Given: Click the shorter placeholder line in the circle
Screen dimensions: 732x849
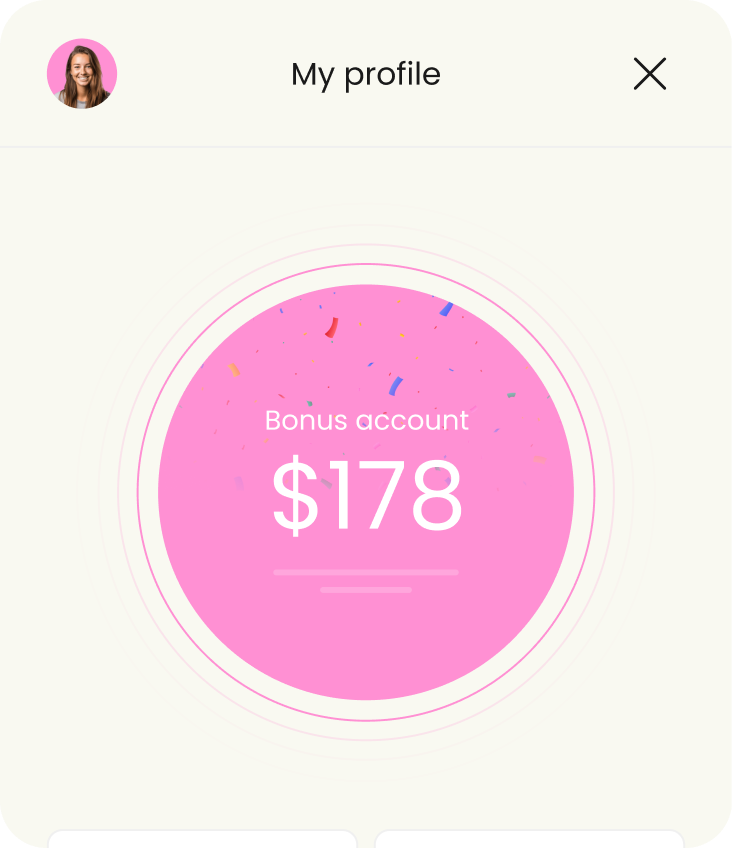Looking at the screenshot, I should pos(366,591).
